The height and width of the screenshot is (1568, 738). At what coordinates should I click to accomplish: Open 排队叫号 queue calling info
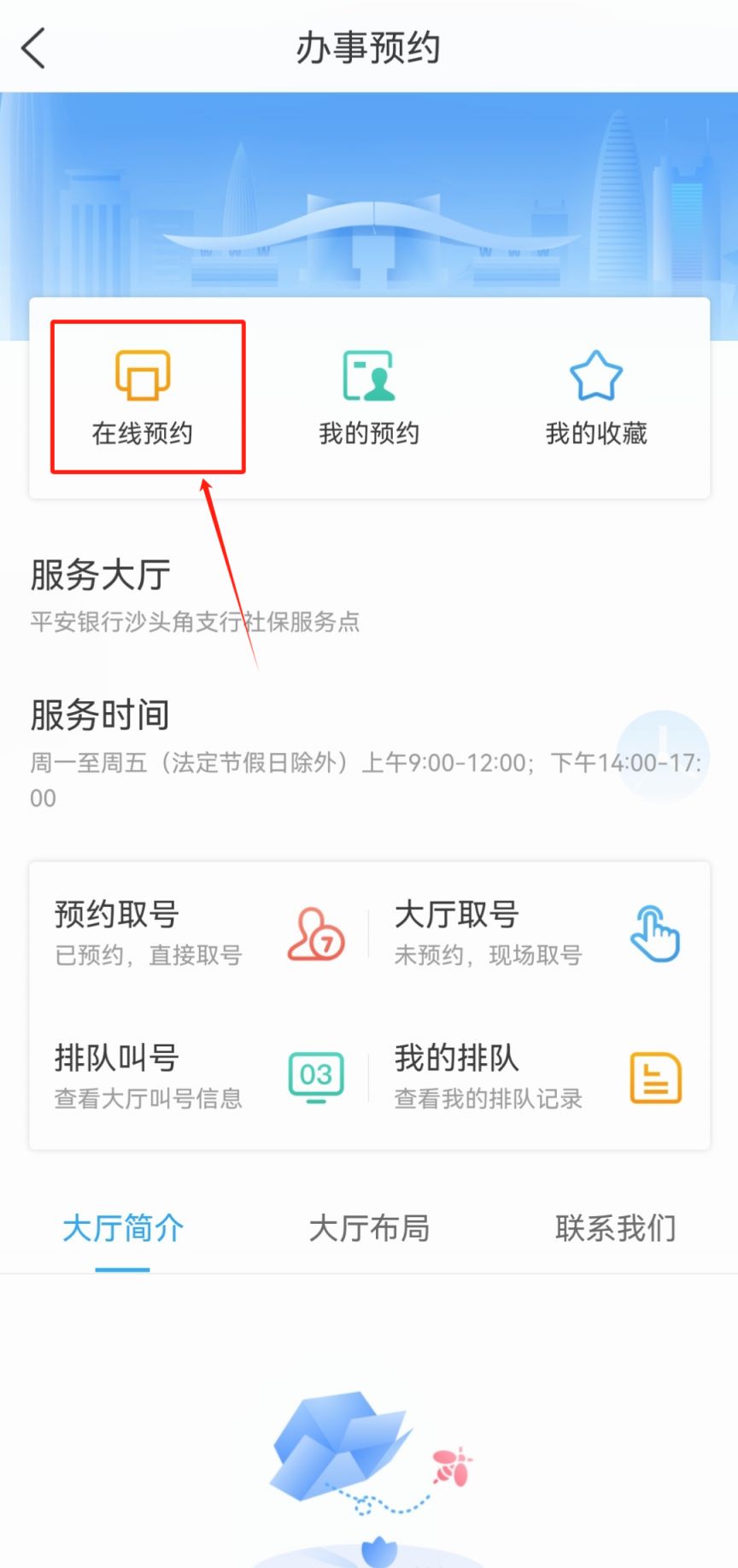click(x=199, y=1076)
